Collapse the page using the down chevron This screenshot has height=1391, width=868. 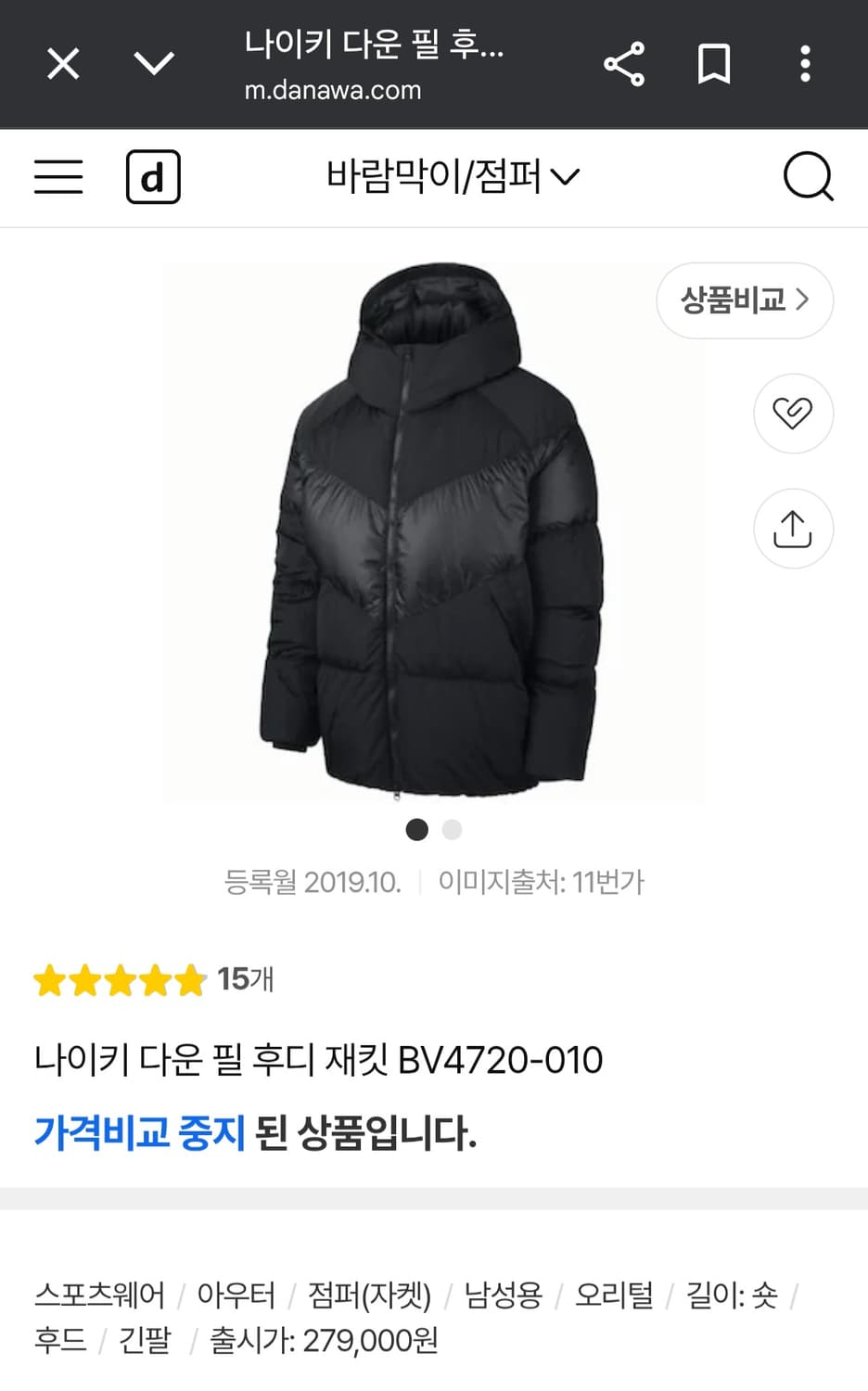tap(156, 63)
